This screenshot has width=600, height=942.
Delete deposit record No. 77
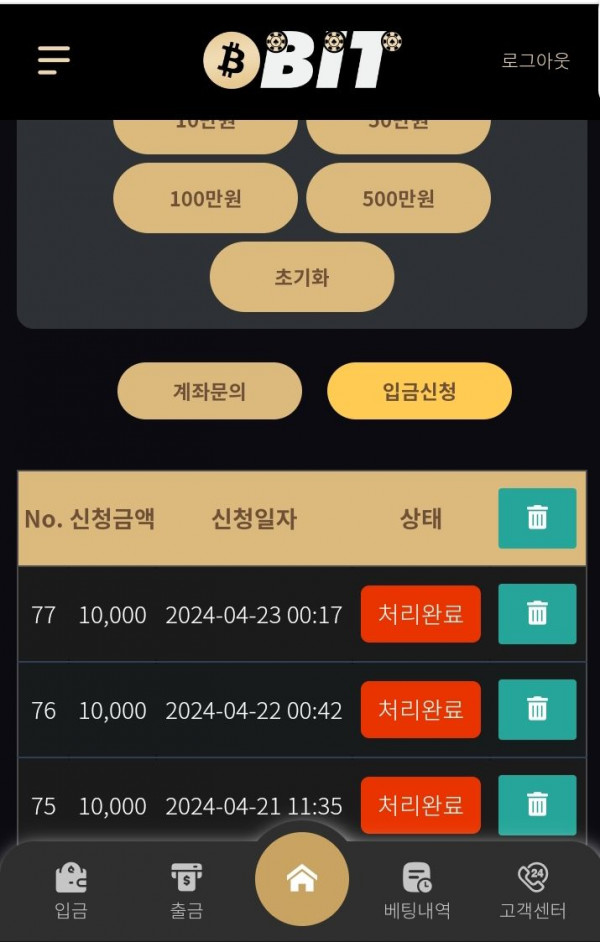pyautogui.click(x=537, y=614)
